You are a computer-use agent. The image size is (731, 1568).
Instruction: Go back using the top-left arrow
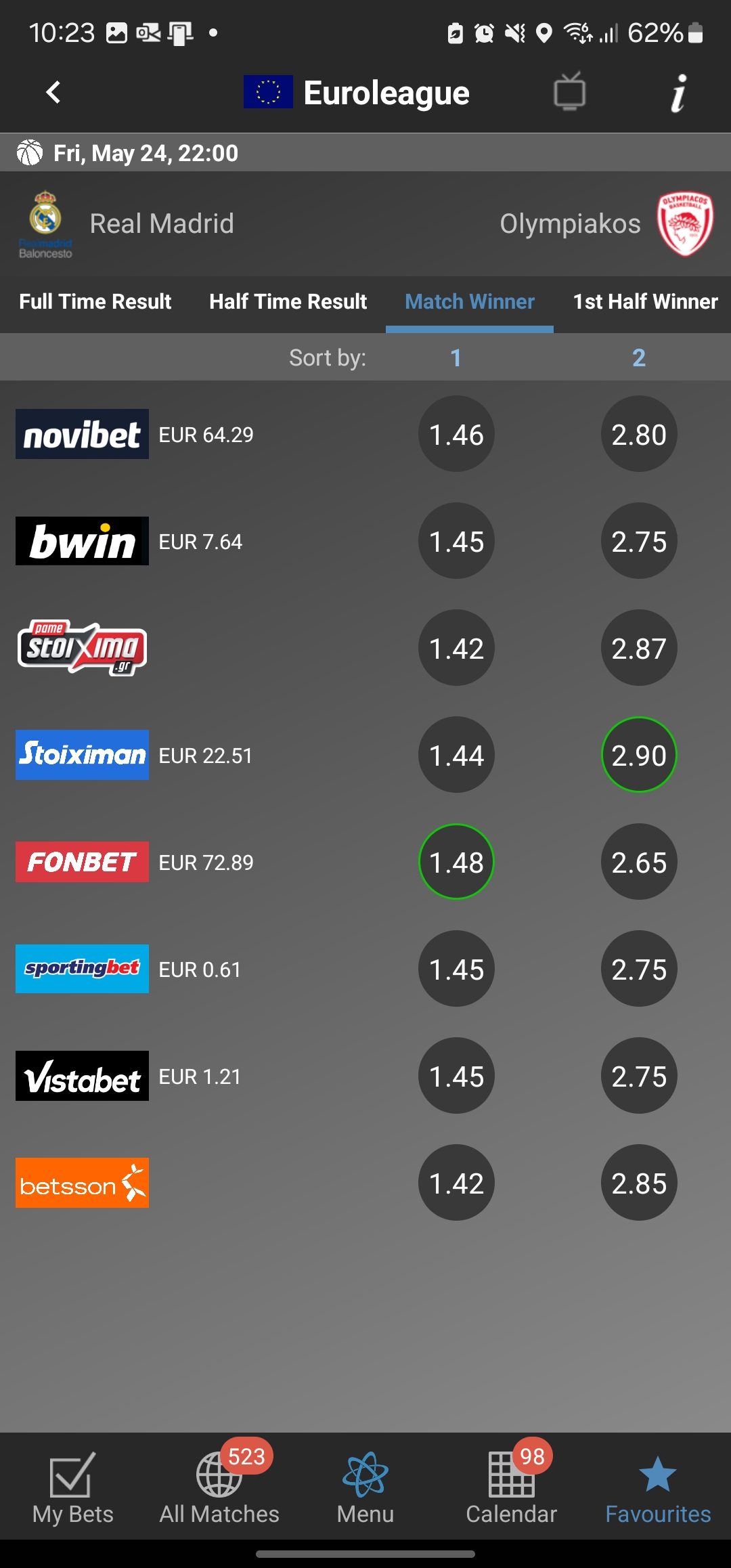coord(53,92)
